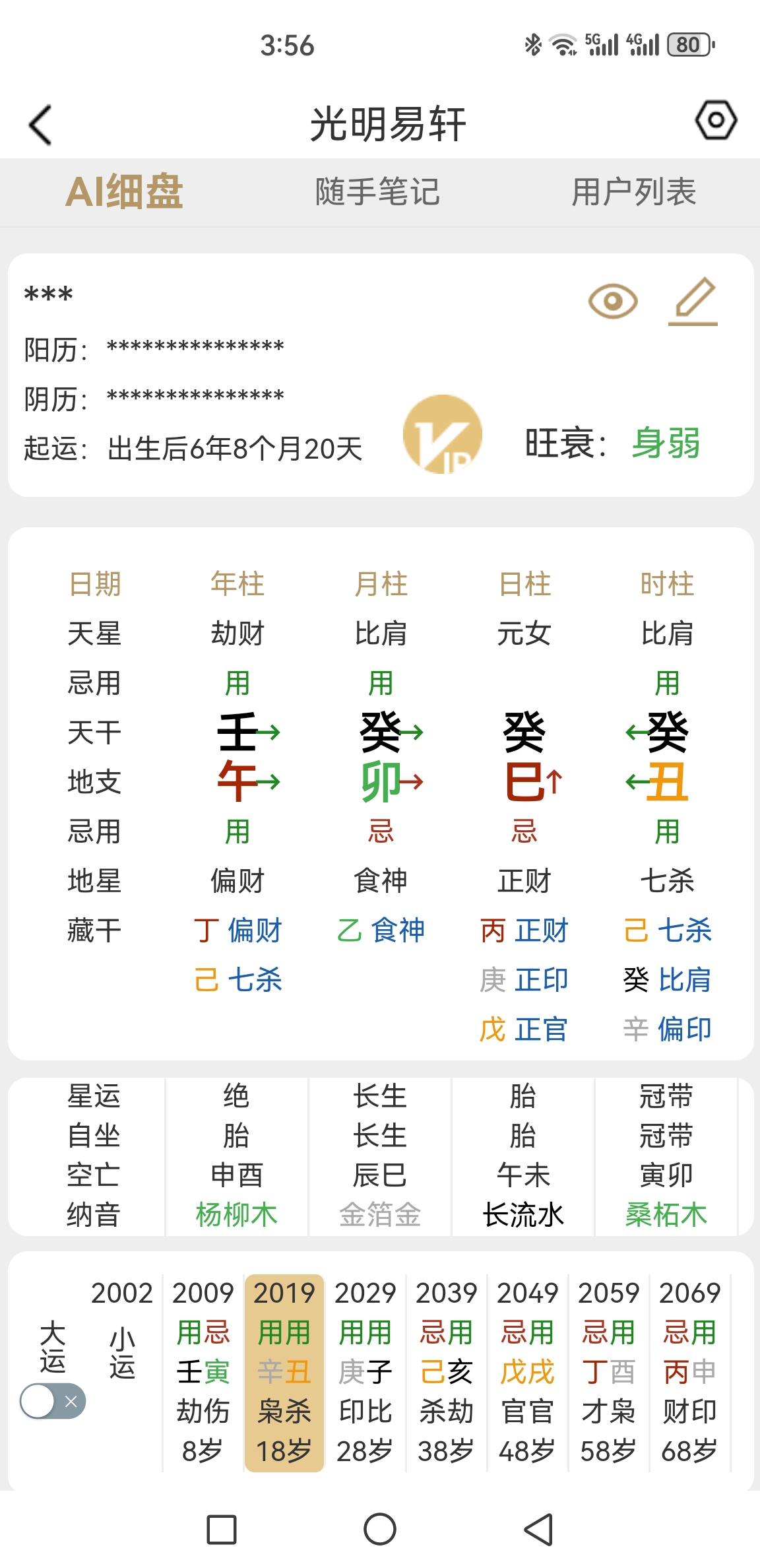Select the 2049 戊戌 luck period
Viewport: 760px width, 1568px height.
(x=527, y=1371)
